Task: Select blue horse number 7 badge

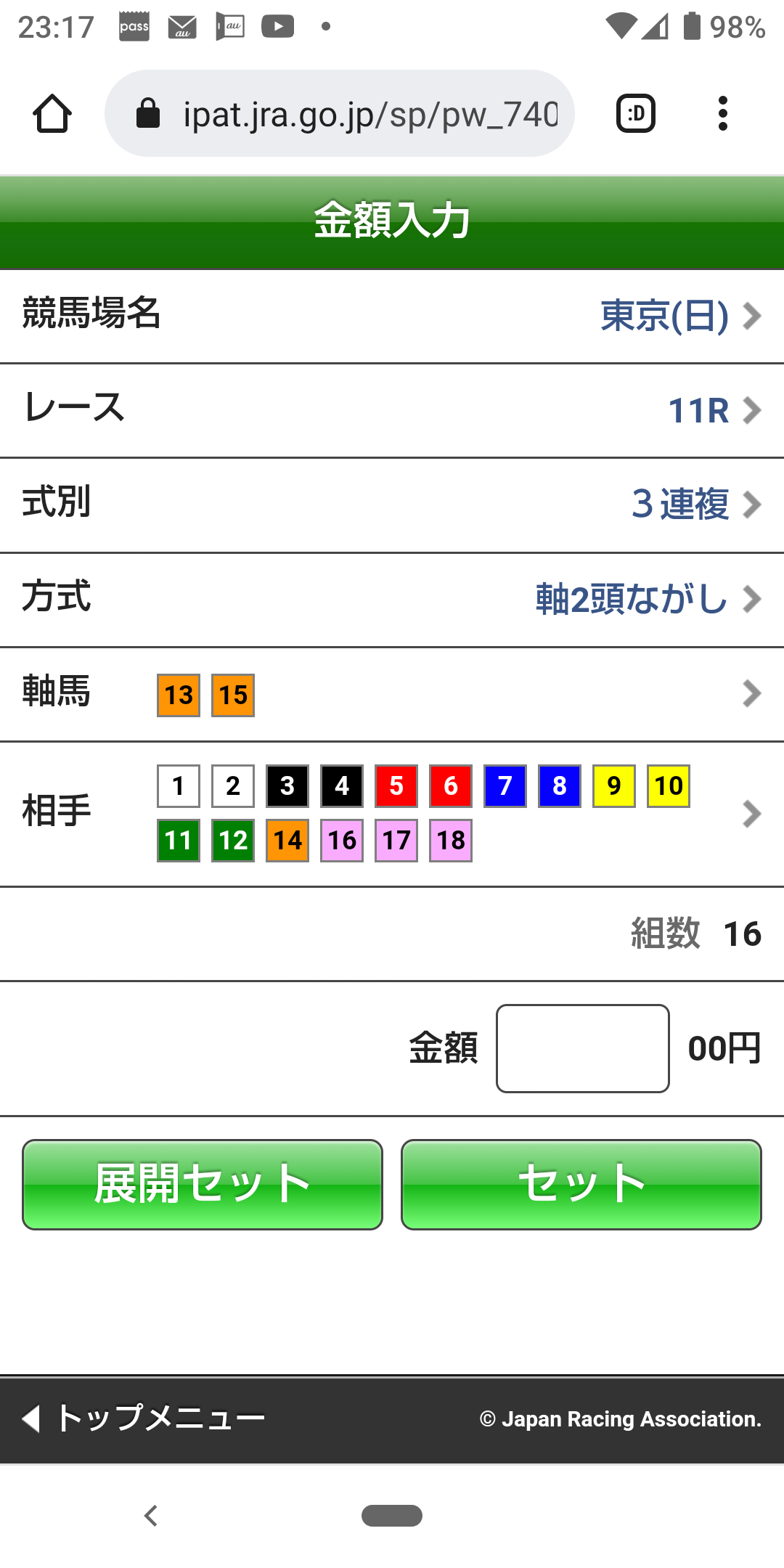Action: pyautogui.click(x=505, y=785)
